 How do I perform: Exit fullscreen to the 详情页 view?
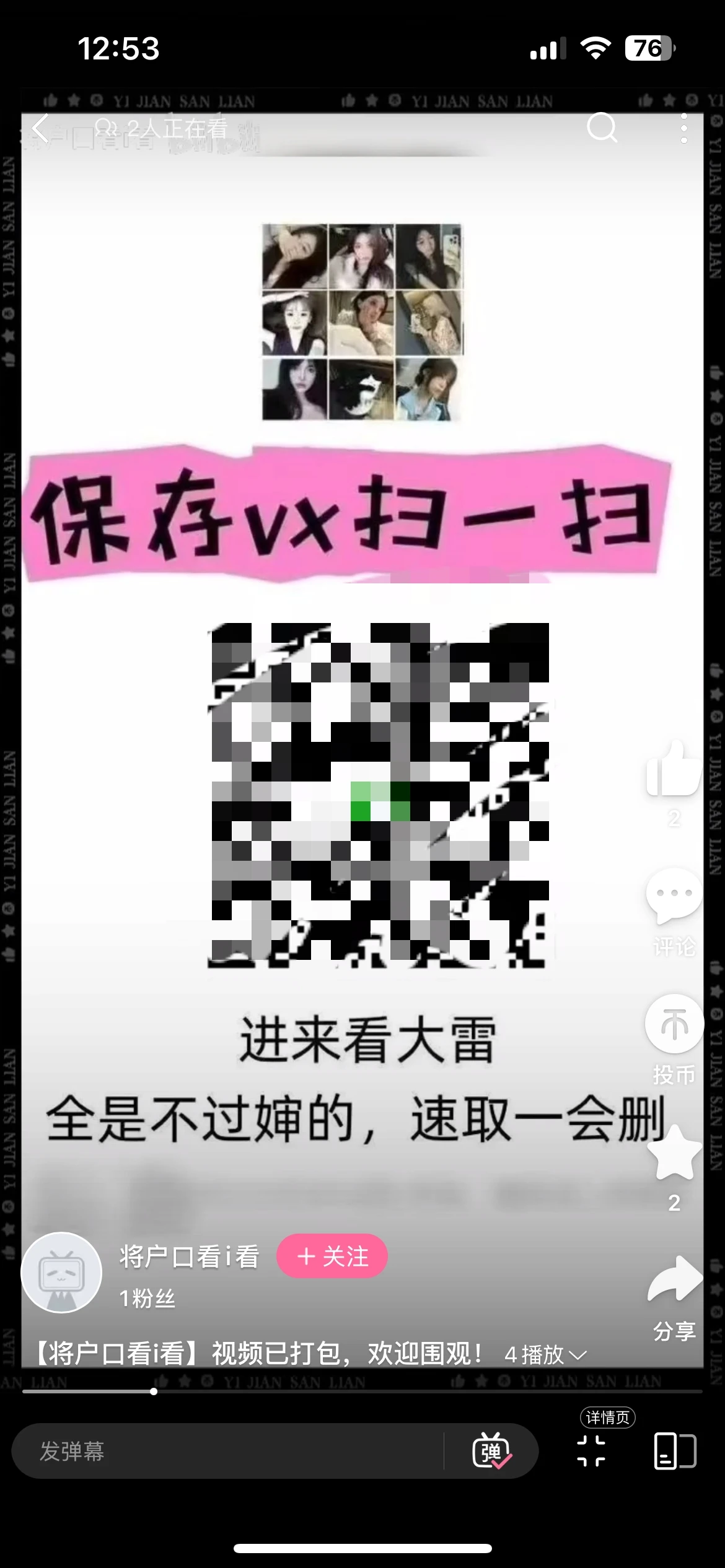(591, 1450)
